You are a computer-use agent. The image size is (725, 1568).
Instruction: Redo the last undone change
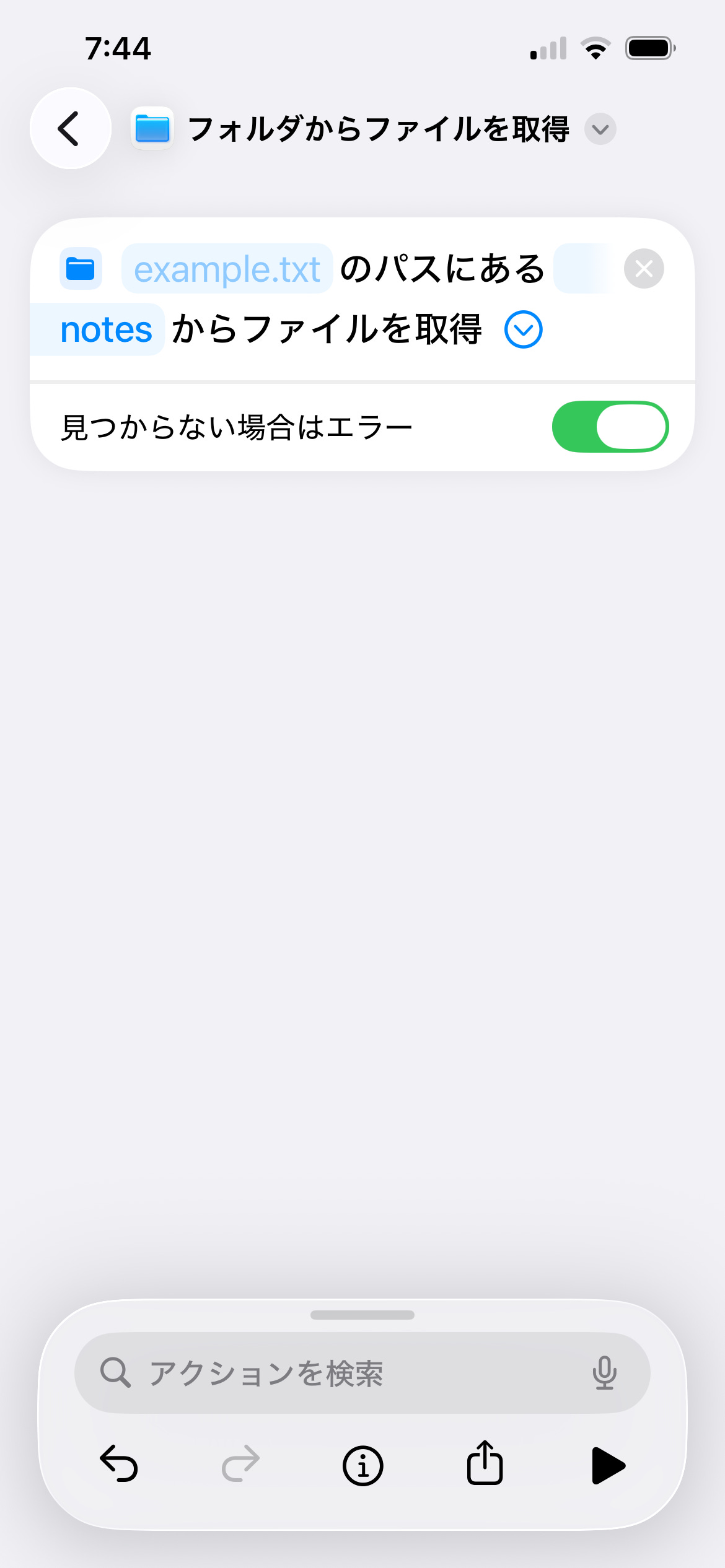coord(240,1465)
